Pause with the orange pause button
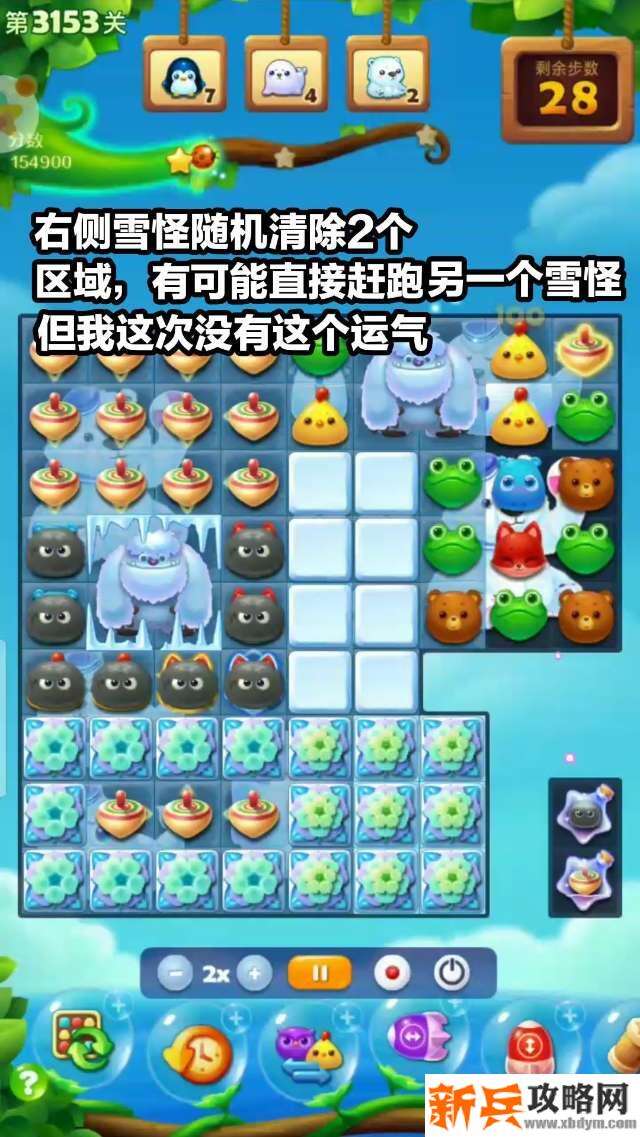 (x=319, y=973)
